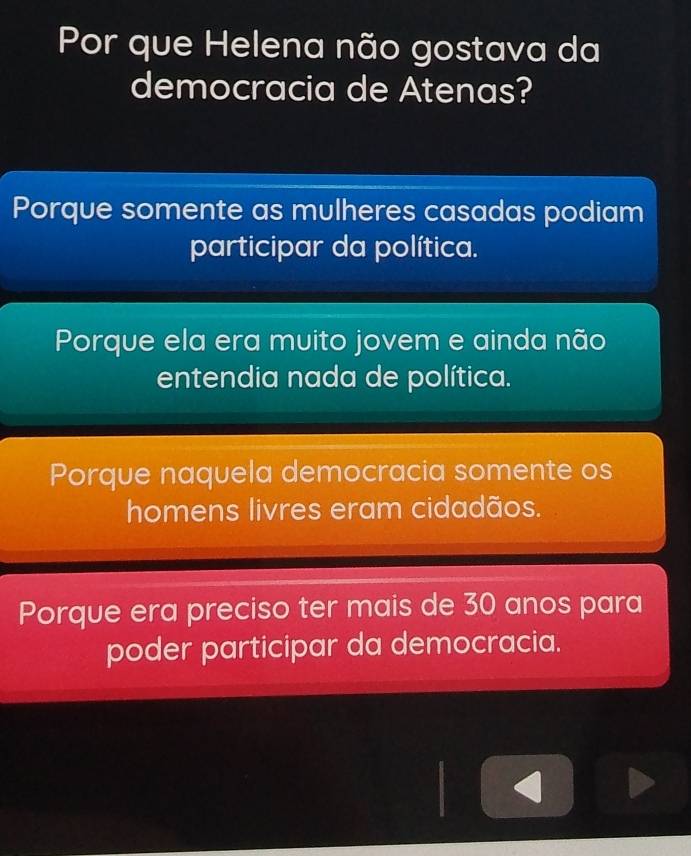The image size is (691, 856).
Task: Choose the answer "muito jovem"
Action: [330, 361]
